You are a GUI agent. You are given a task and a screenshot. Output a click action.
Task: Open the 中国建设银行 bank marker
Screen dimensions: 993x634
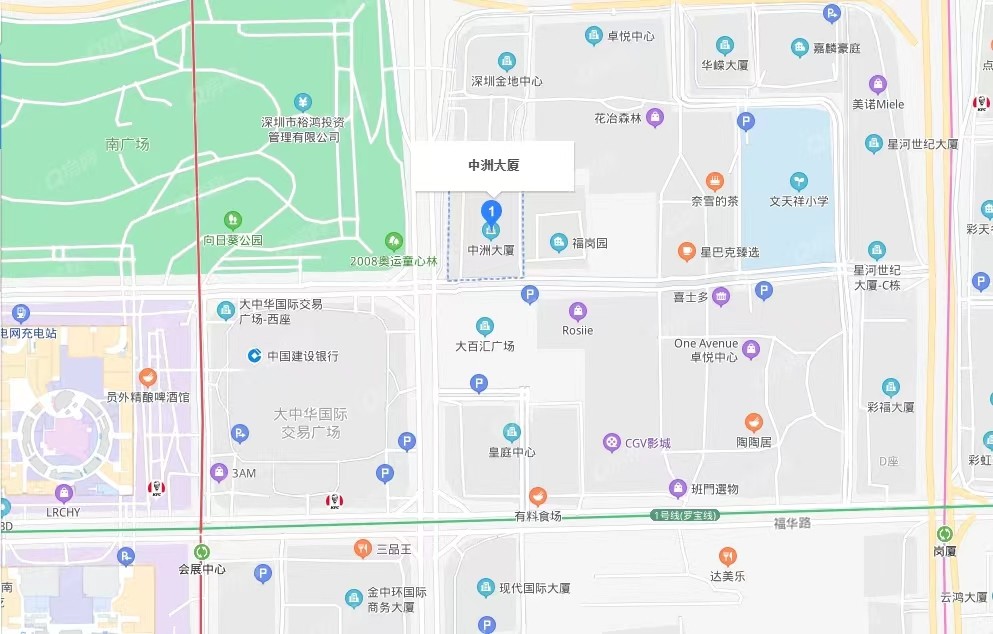point(256,355)
